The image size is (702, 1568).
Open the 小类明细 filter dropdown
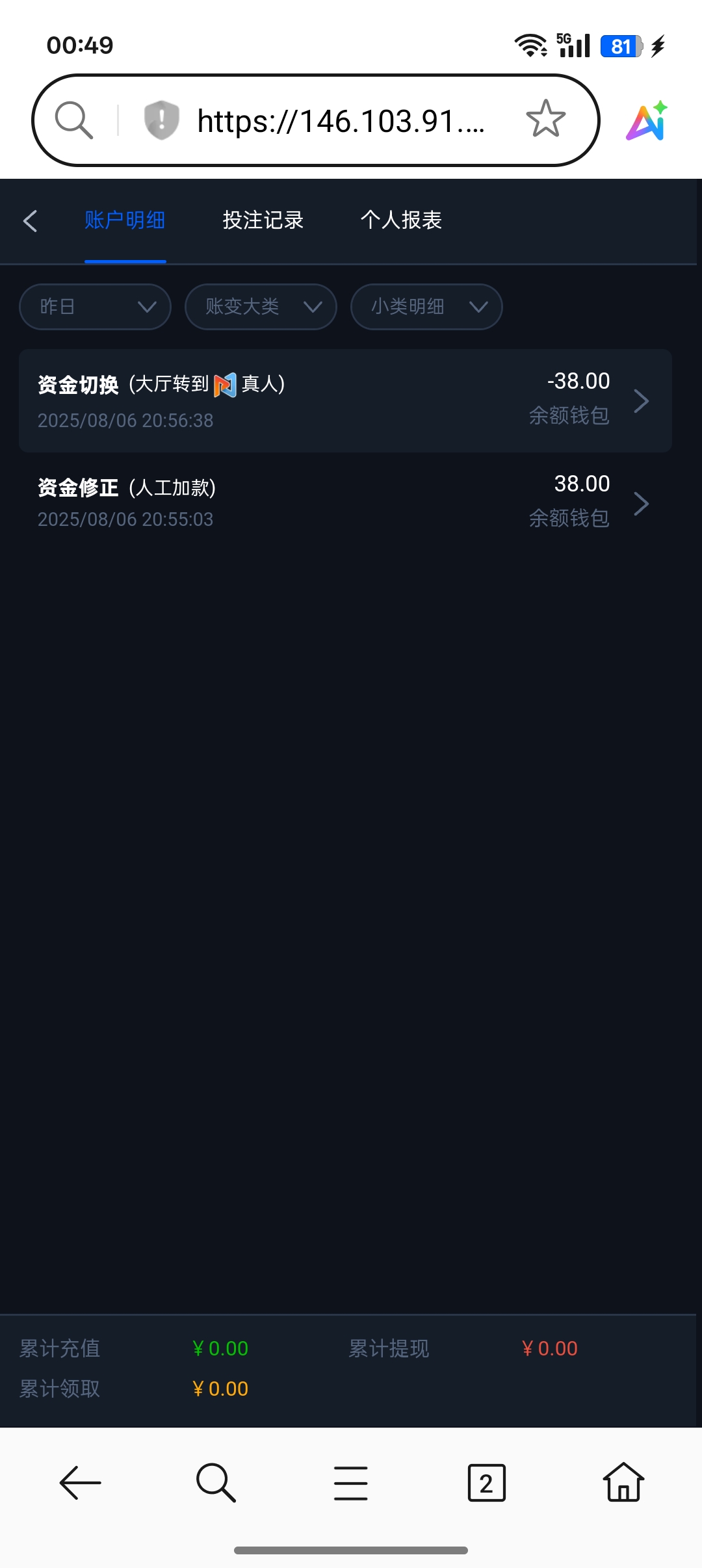[x=426, y=307]
